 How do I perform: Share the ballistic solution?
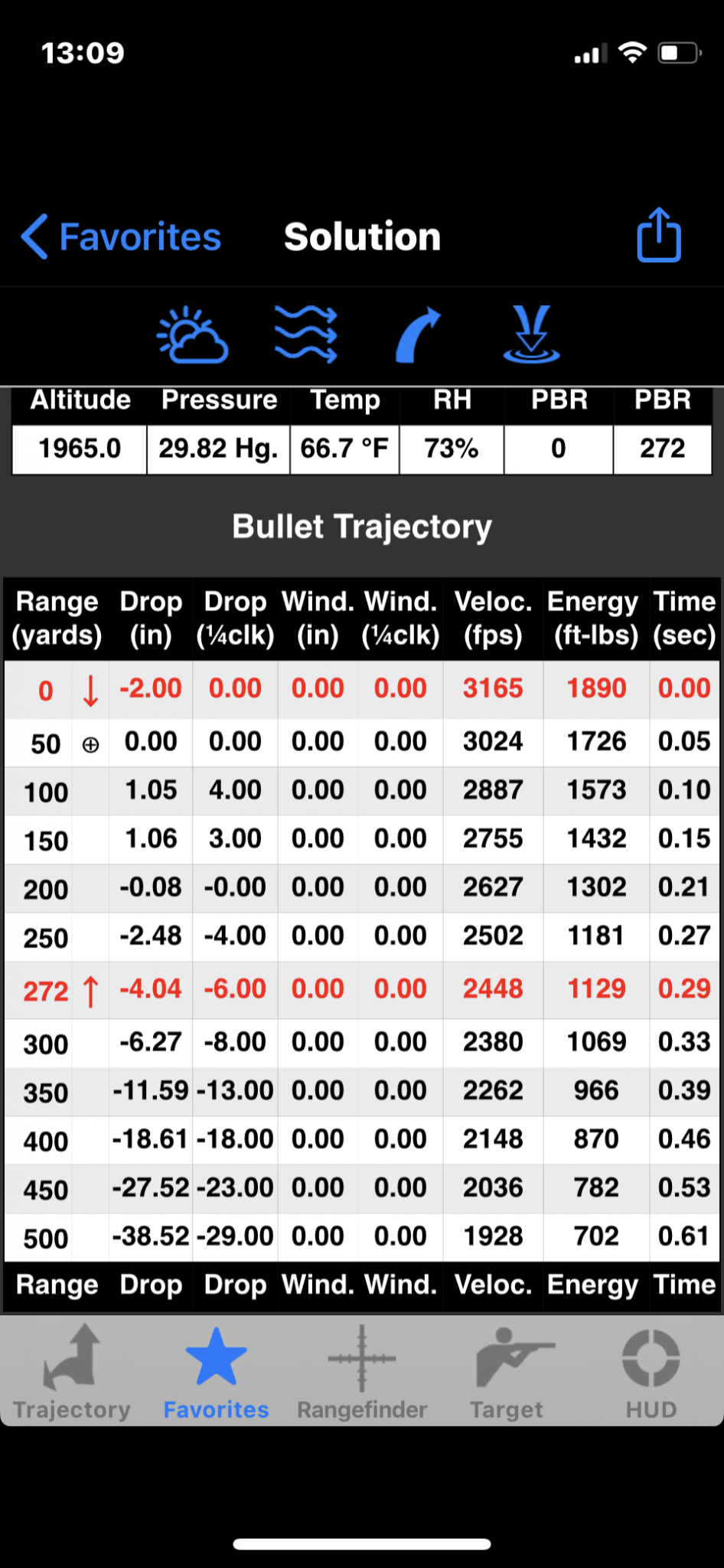coord(659,235)
